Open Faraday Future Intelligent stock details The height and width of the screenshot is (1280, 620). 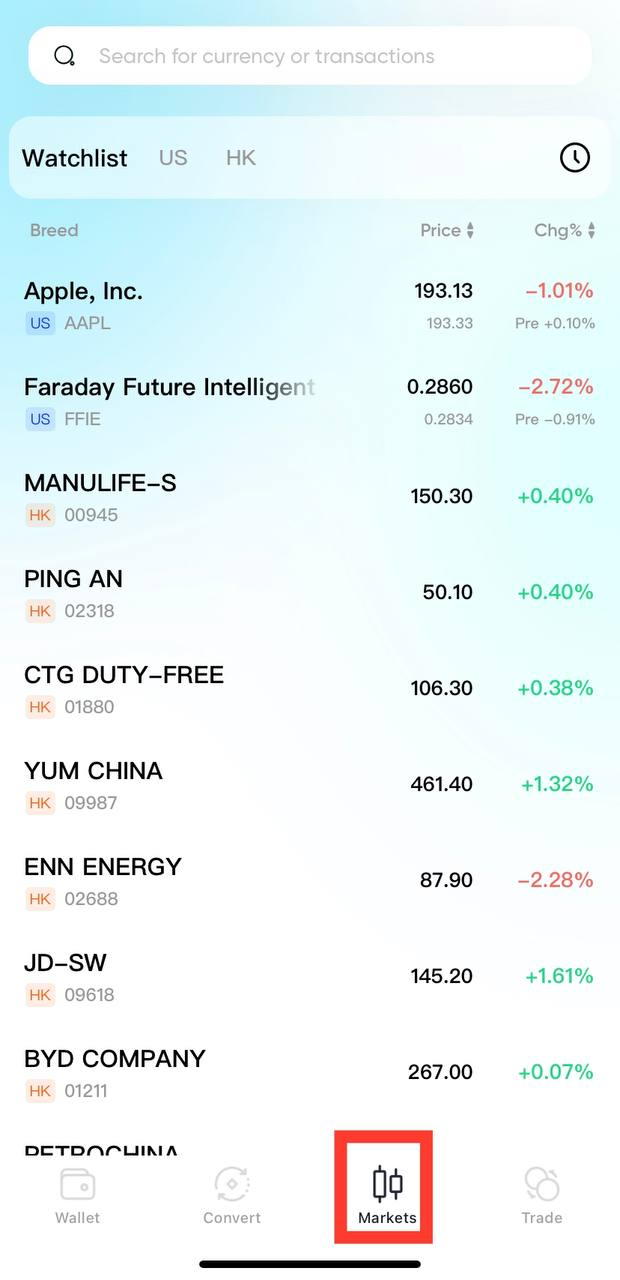click(310, 402)
